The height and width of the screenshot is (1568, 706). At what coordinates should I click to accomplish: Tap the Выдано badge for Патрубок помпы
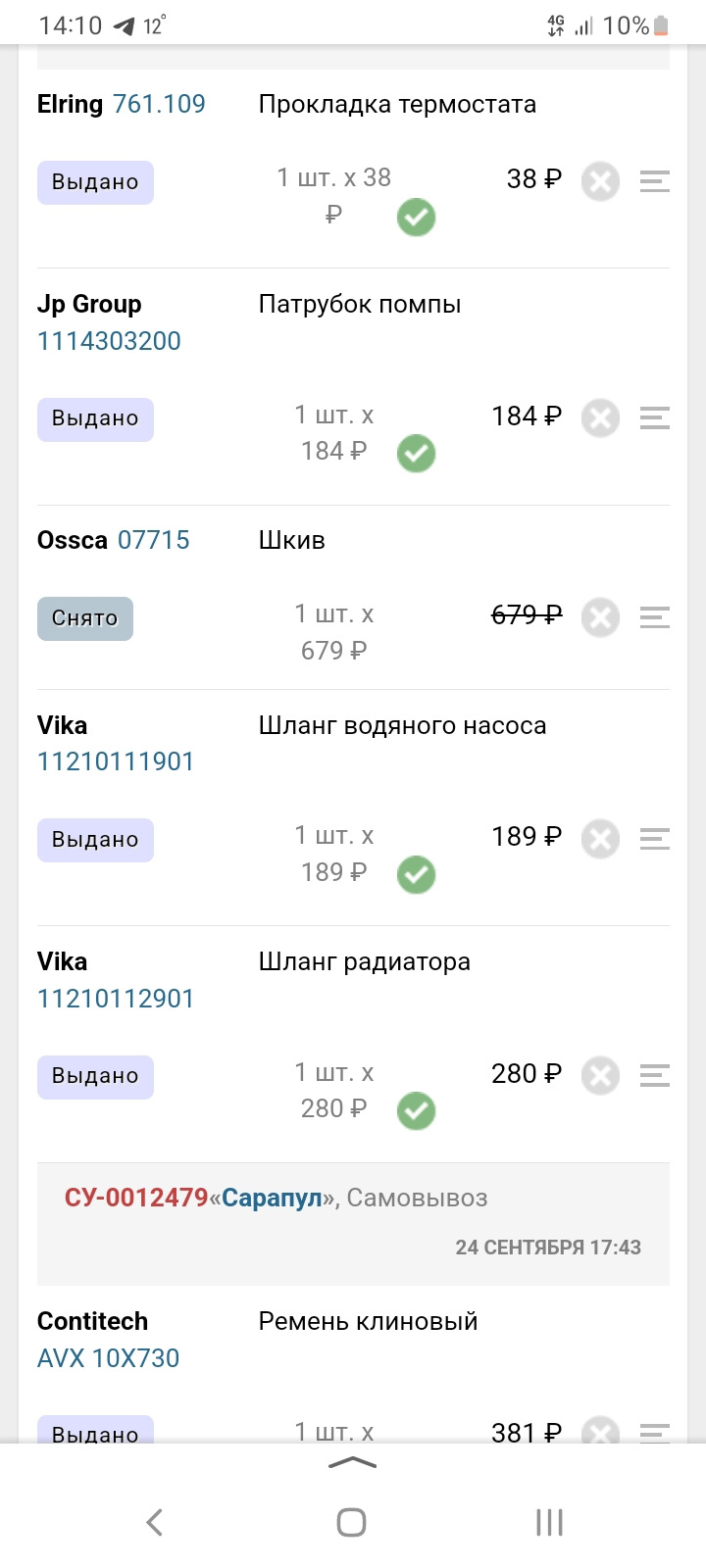[95, 419]
